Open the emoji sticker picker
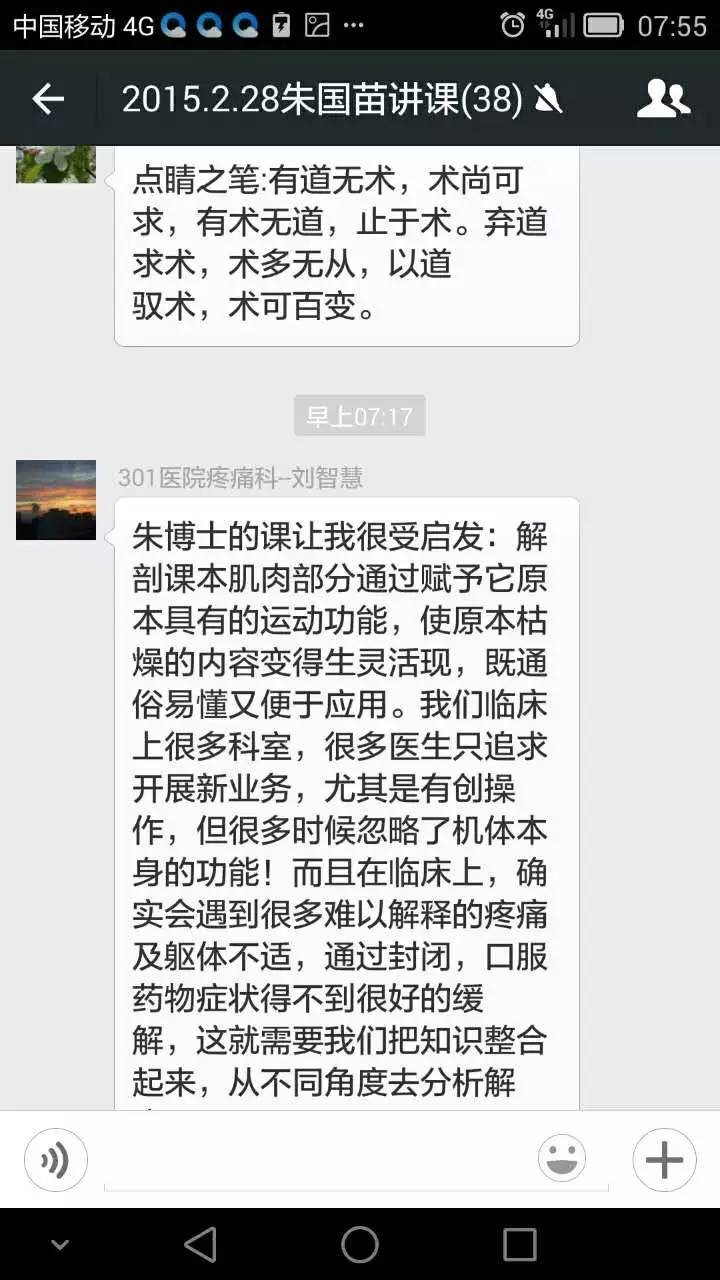 click(x=562, y=1160)
